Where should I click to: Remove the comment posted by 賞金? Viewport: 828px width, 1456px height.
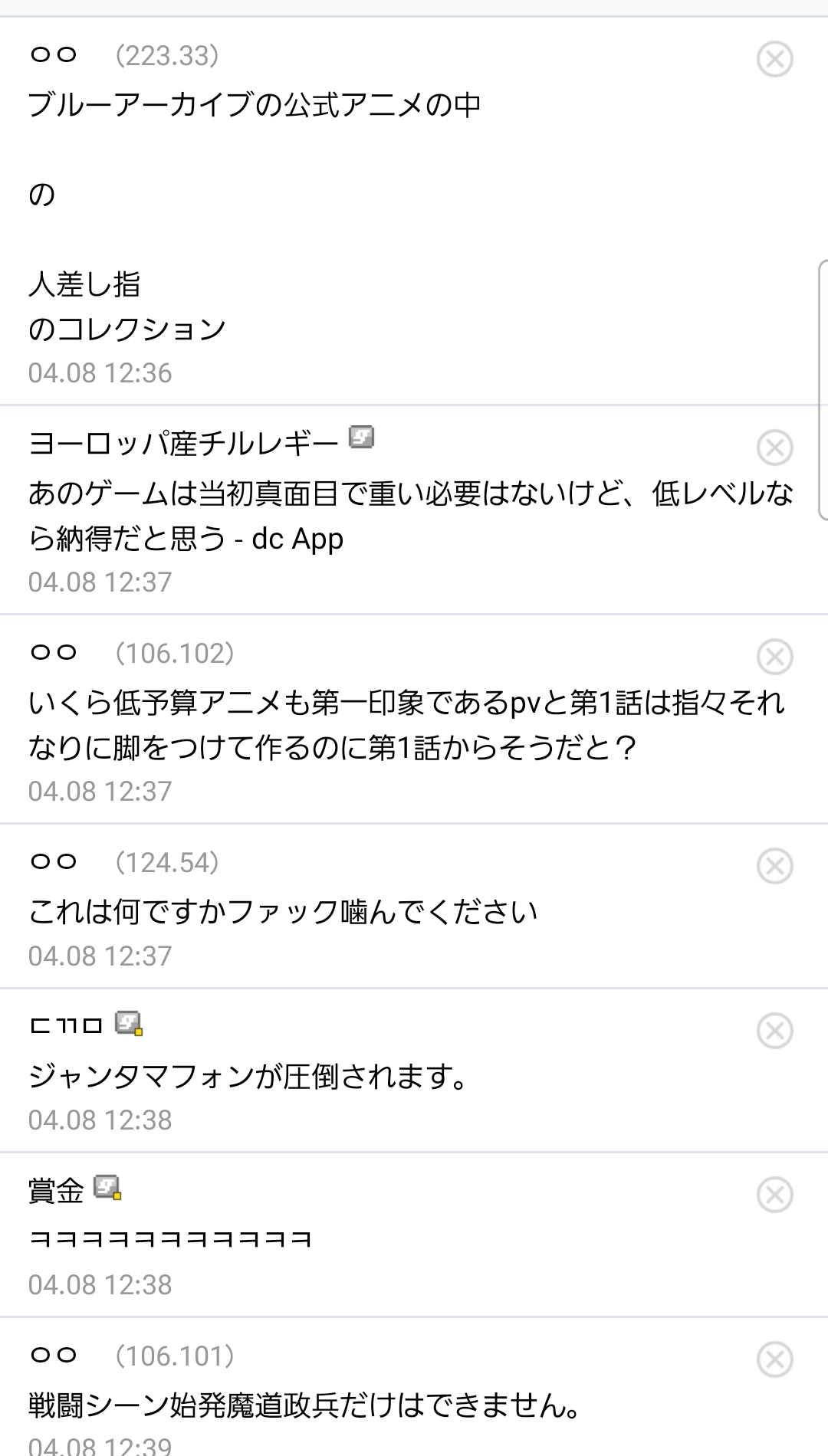tap(774, 1195)
